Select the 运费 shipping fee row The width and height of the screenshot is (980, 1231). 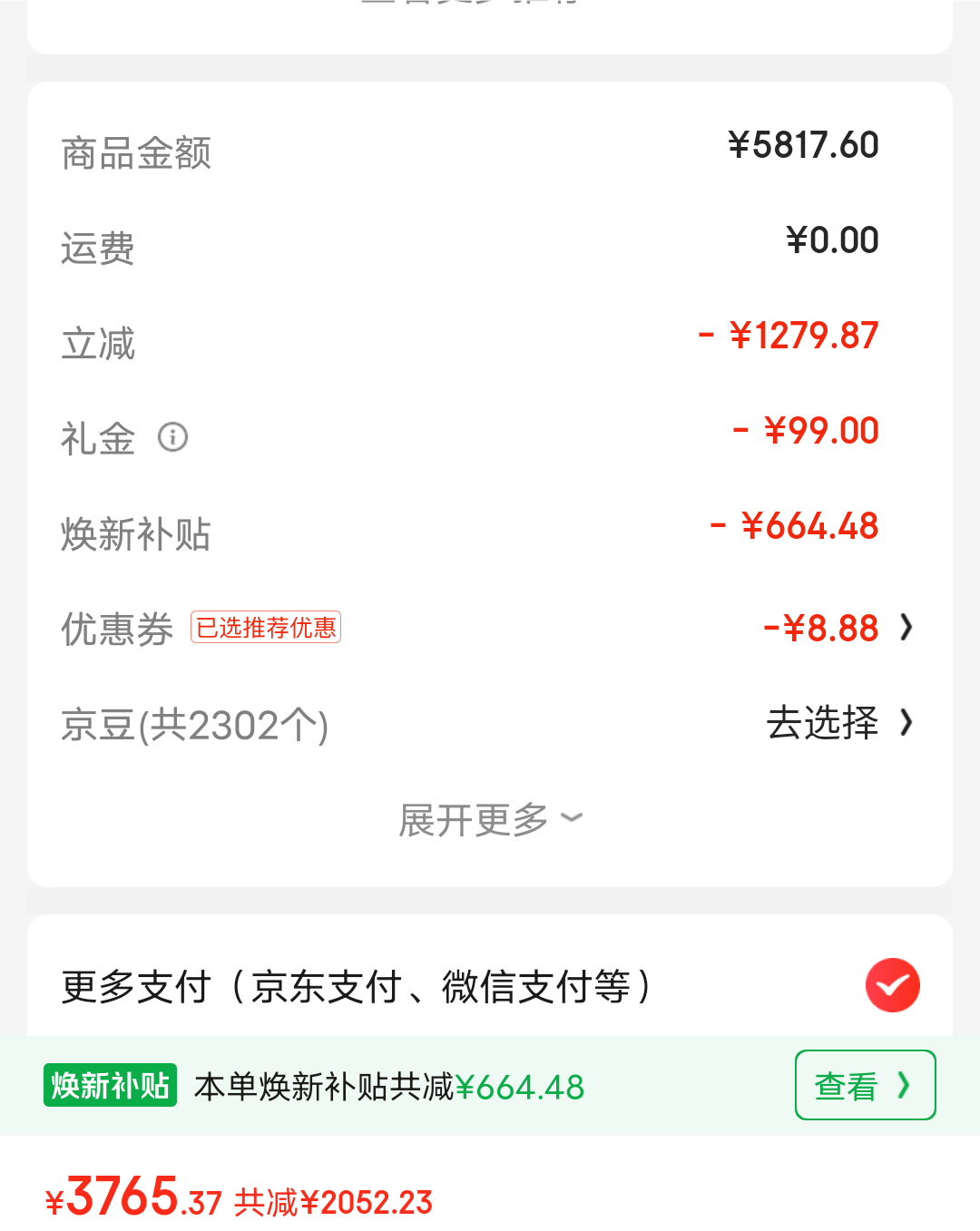(490, 242)
